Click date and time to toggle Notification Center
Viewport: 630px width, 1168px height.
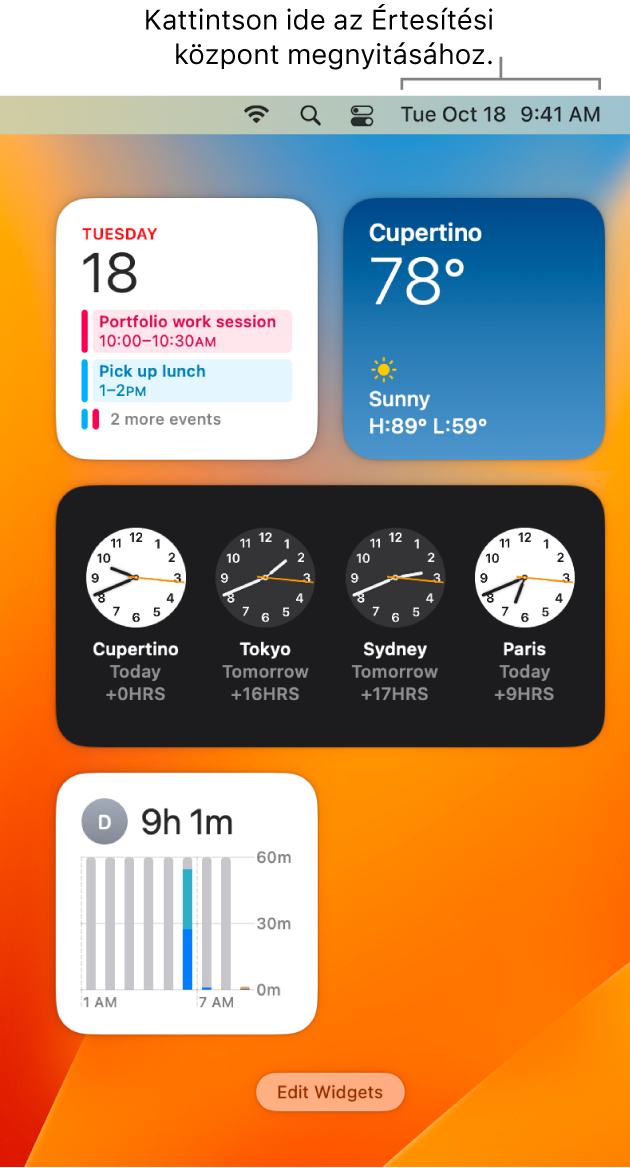500,114
